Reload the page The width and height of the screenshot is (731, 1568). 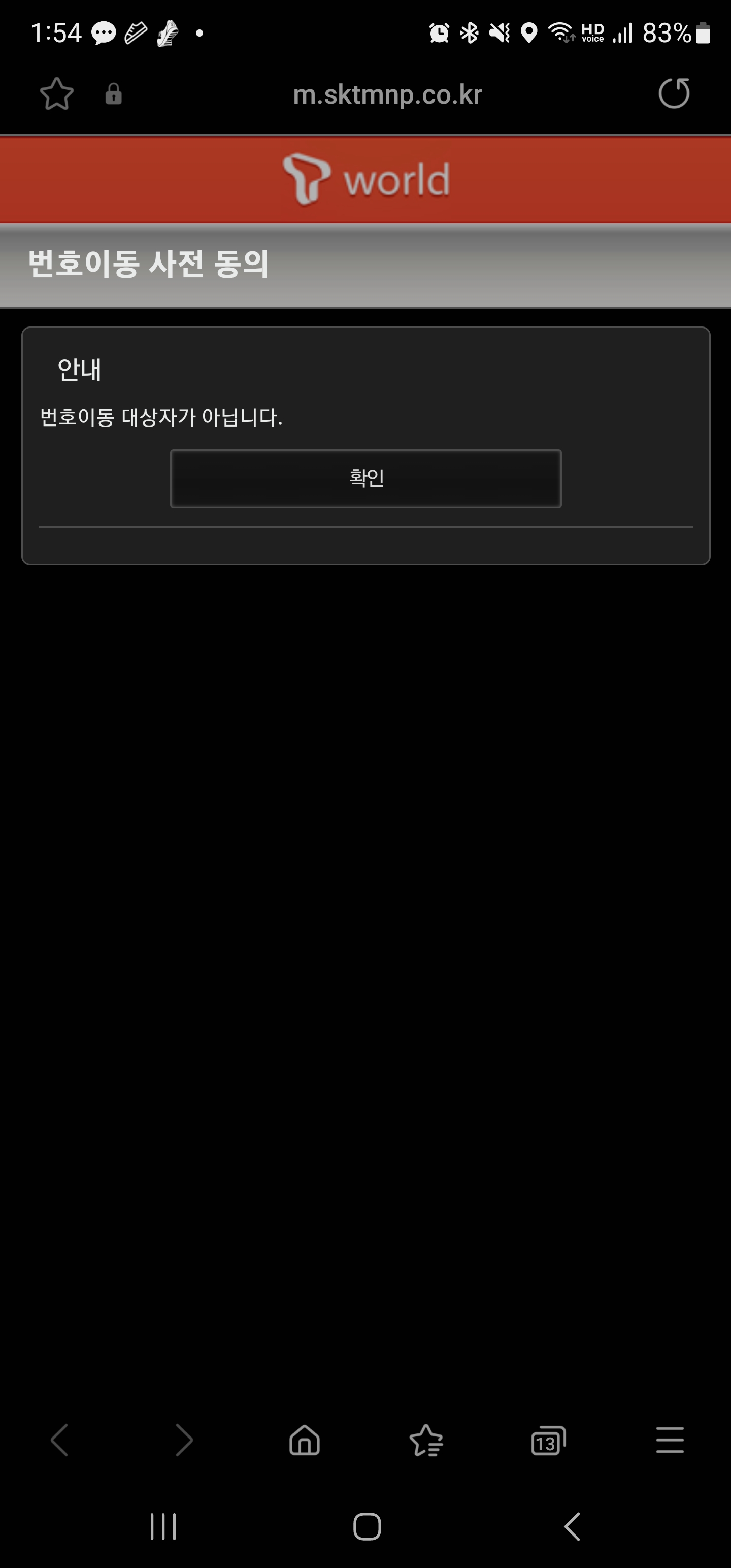674,94
